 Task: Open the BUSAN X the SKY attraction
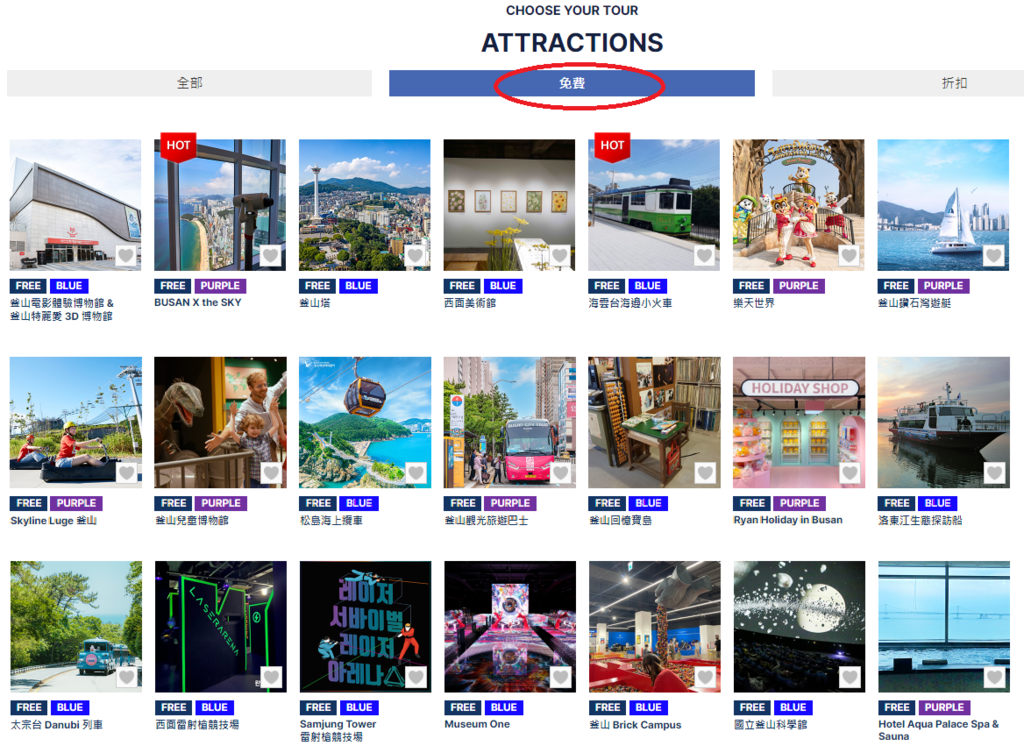click(x=219, y=205)
